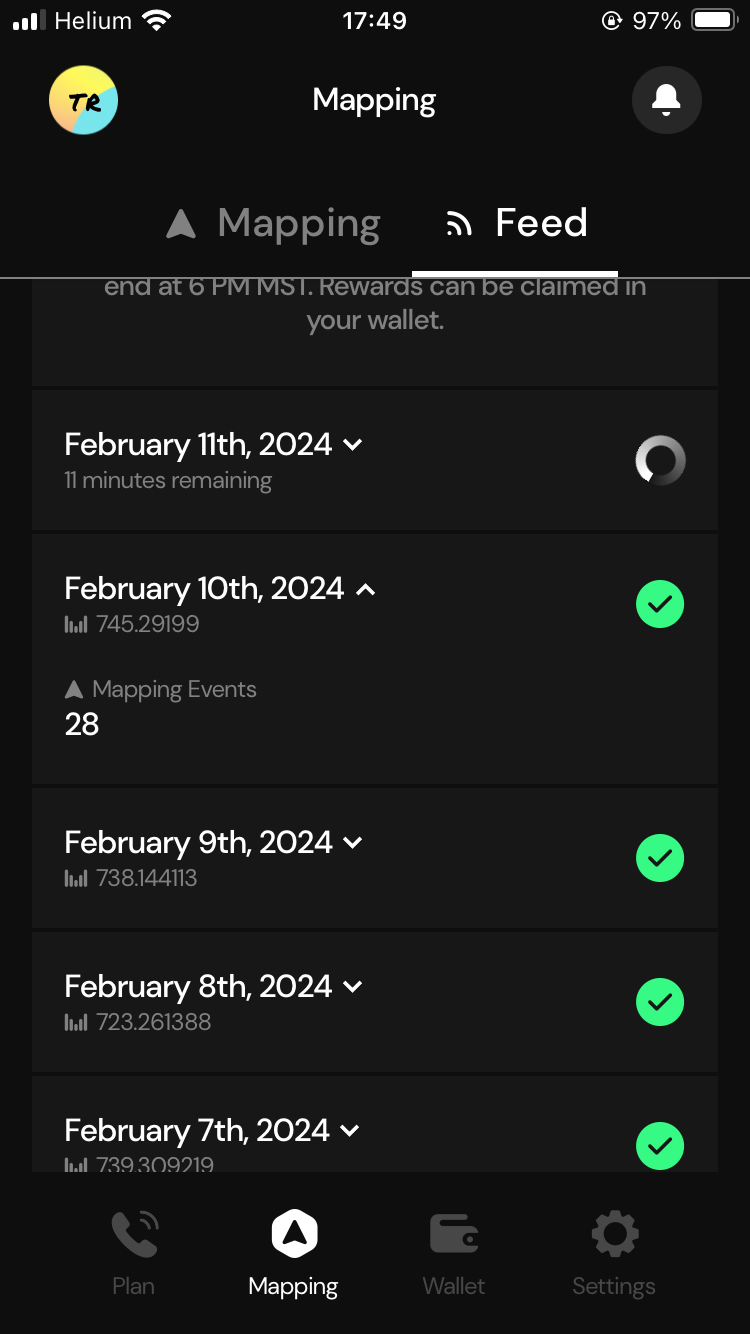
Task: Expand the February 11th, 2024 entry
Action: 375,460
